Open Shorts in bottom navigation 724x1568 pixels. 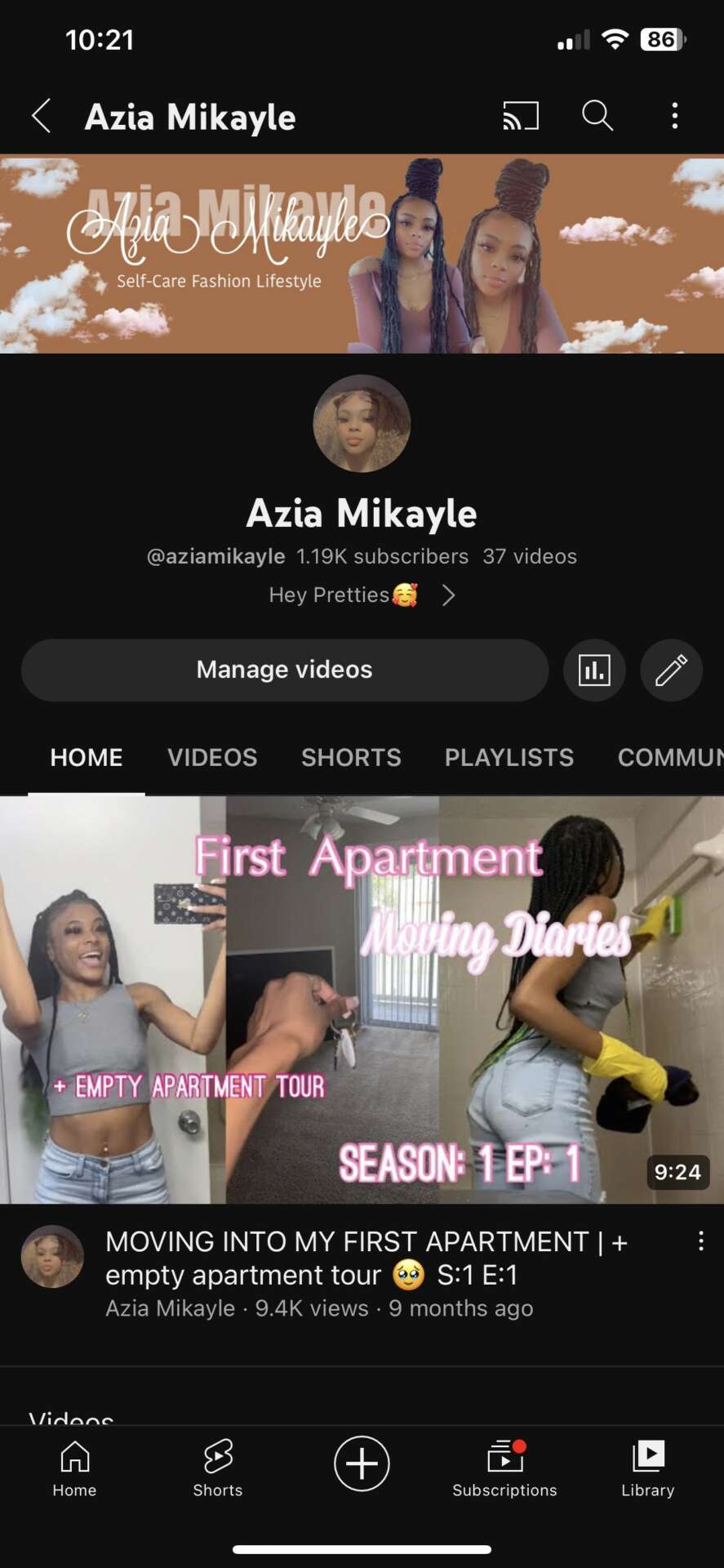[x=218, y=1468]
